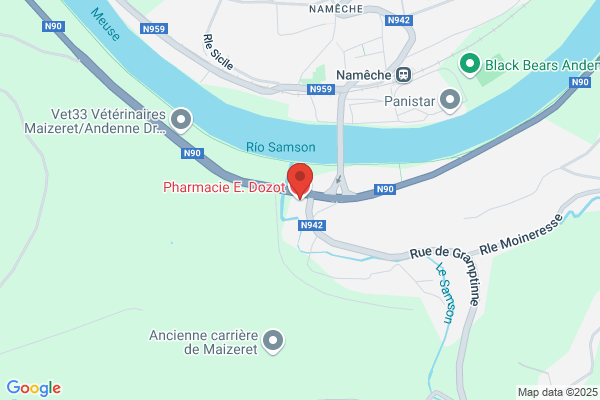Screen dimensions: 600x400
Task: Select the Ancienne carrière de Maizeret marker
Action: 273,341
